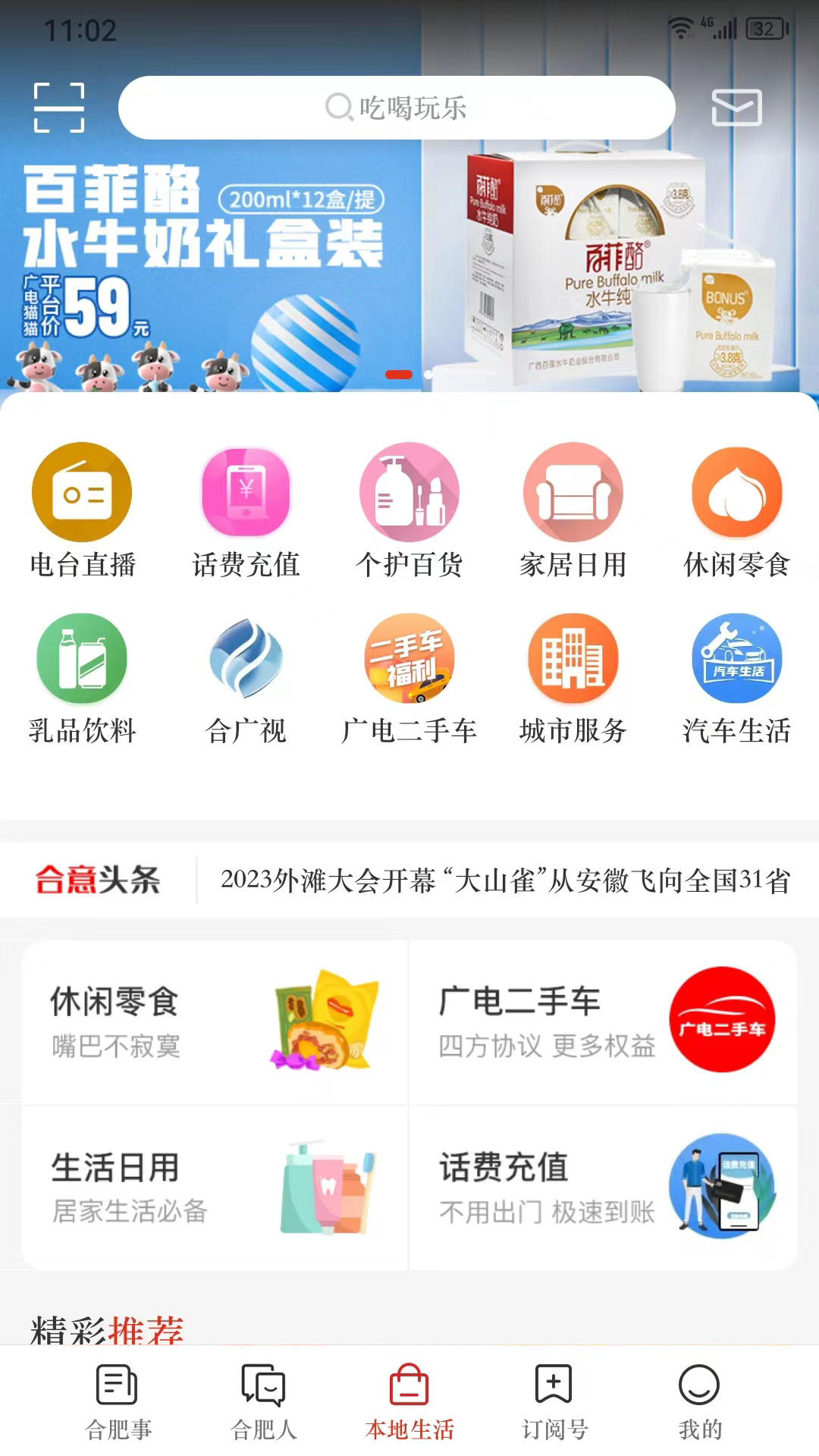The image size is (819, 1456).
Task: Open the 个护百货 personal care icon
Action: pyautogui.click(x=409, y=491)
